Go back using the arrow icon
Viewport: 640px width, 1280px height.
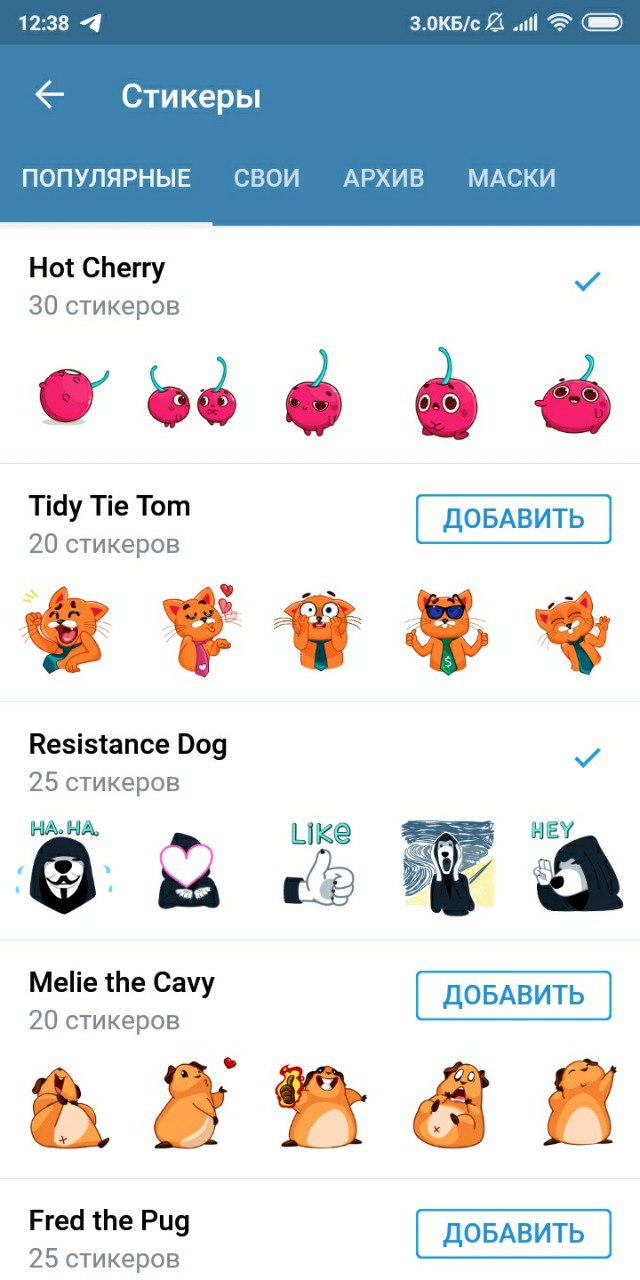click(x=49, y=96)
